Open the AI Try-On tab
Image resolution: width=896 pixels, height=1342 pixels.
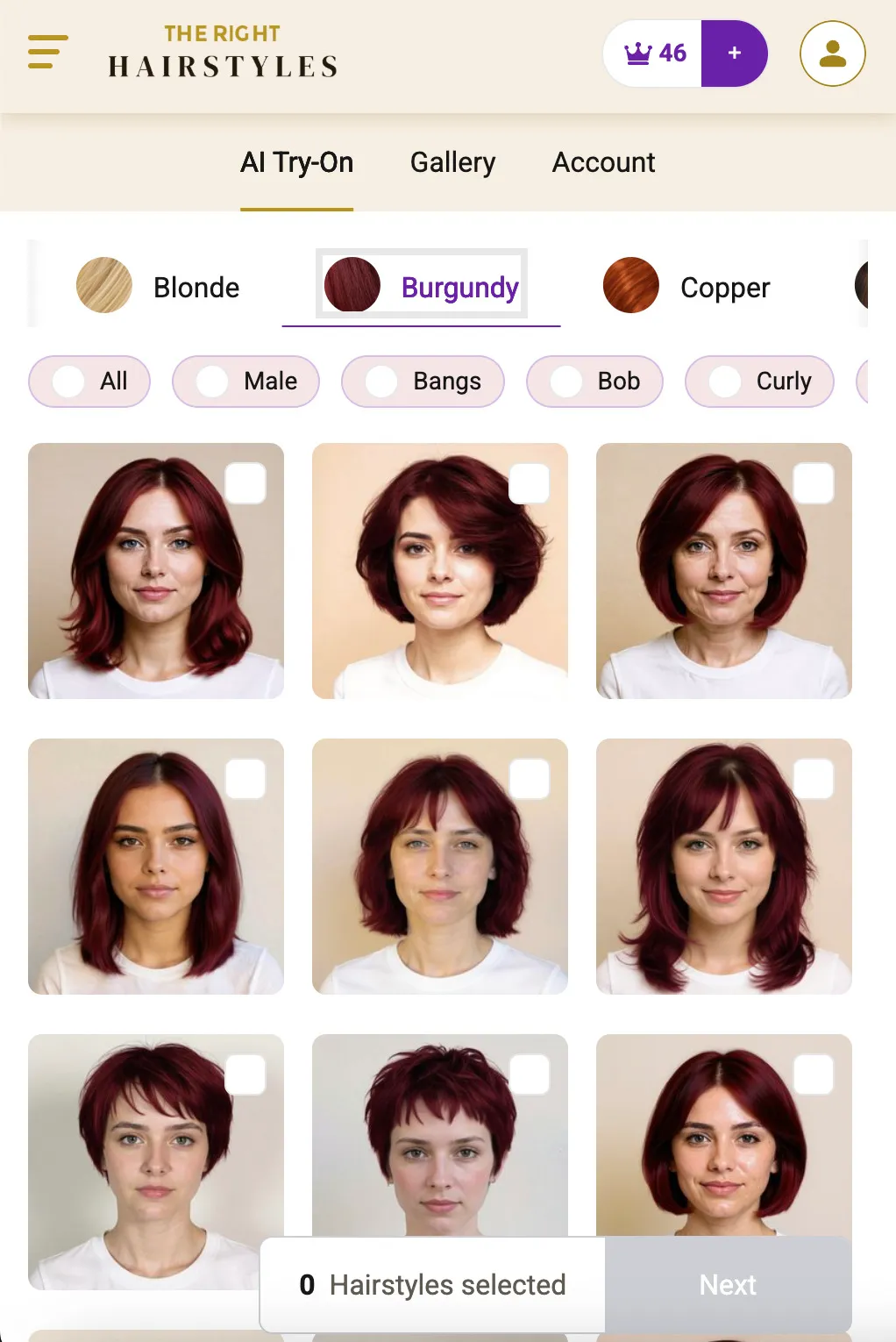pos(296,162)
